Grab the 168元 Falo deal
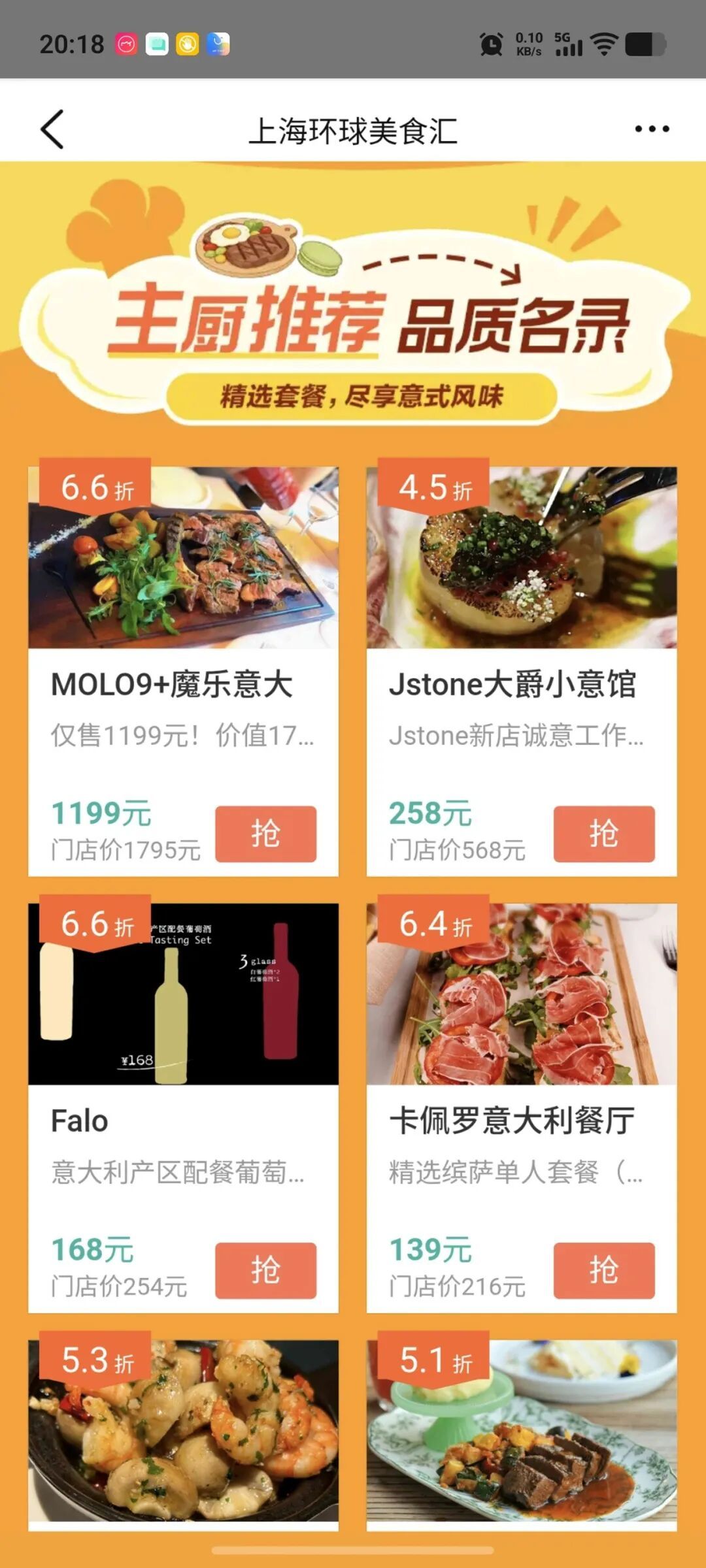The height and width of the screenshot is (1568, 706). pos(265,1270)
